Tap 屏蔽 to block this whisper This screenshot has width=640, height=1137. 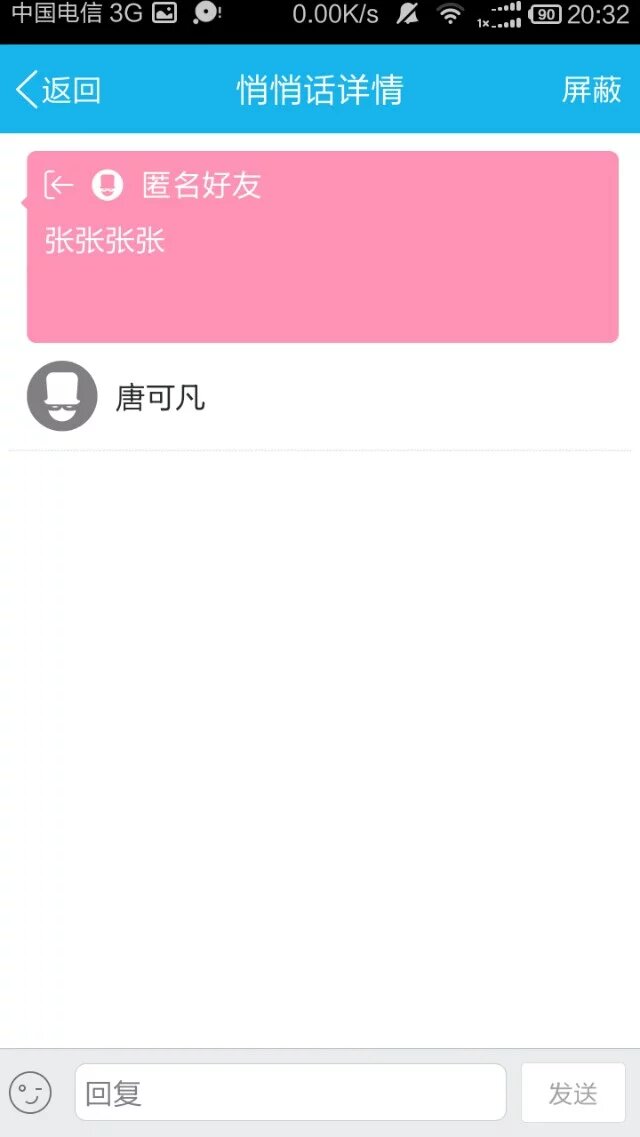tap(591, 90)
